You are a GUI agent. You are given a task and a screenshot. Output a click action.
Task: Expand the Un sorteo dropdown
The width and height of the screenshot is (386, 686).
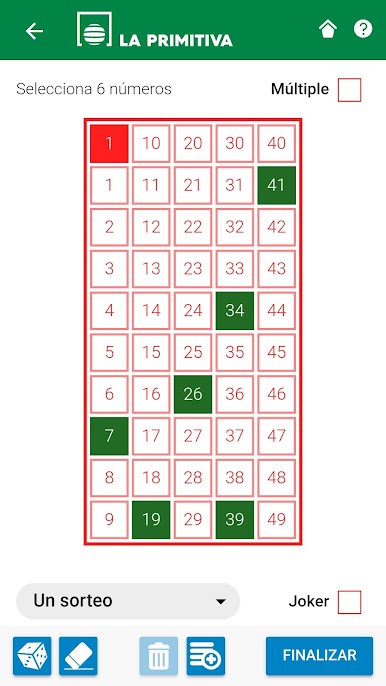coord(128,601)
